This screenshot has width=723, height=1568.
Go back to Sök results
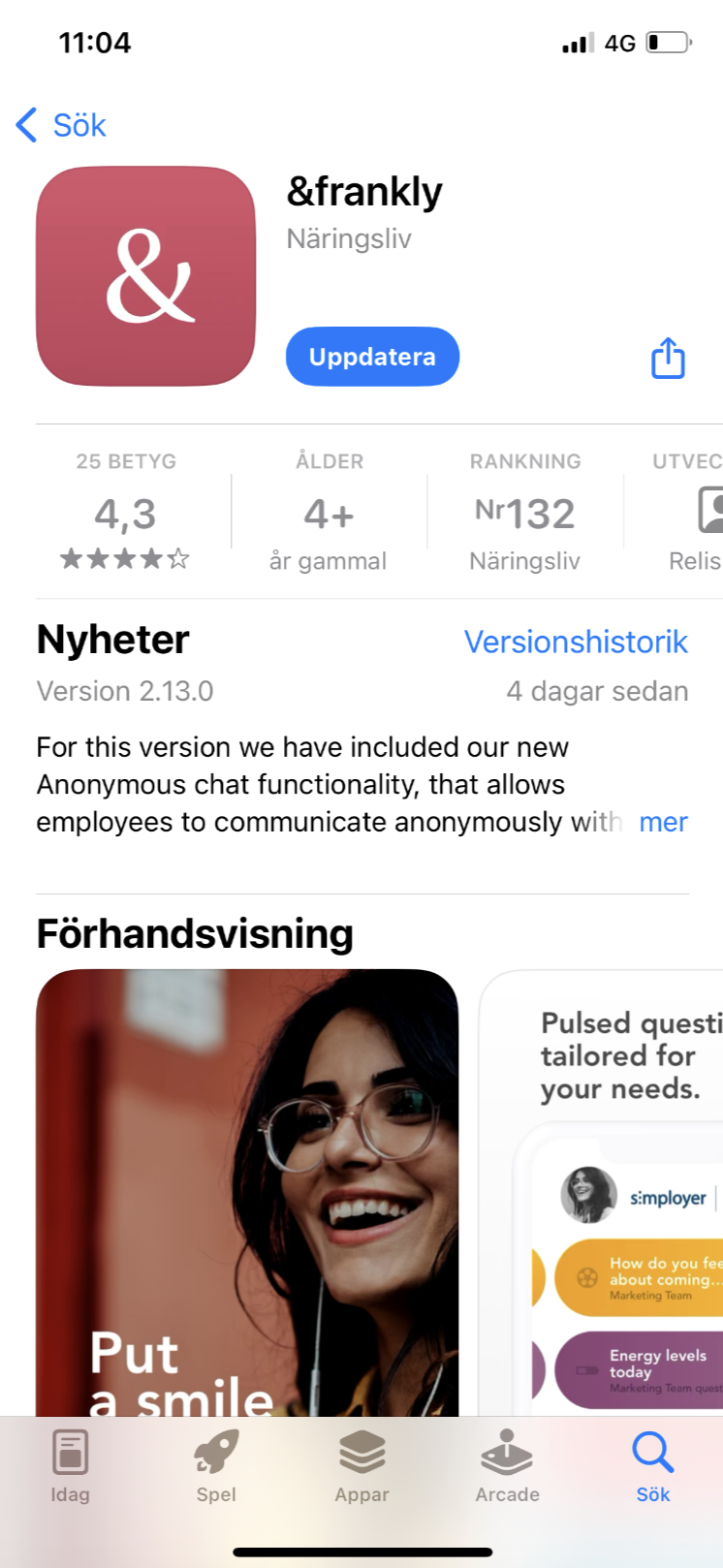pyautogui.click(x=61, y=125)
